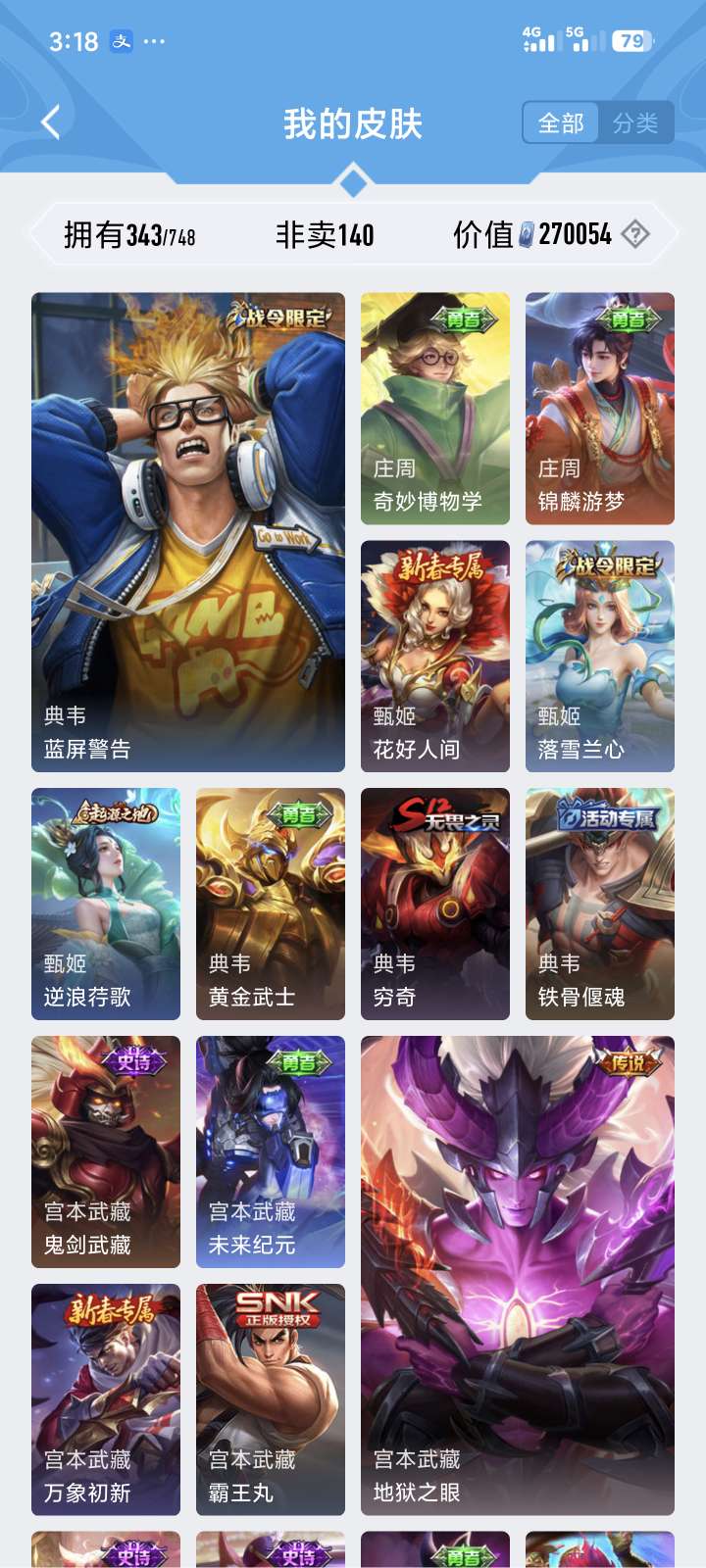Viewport: 706px width, 1568px height.
Task: Switch to the 分类 view
Action: pyautogui.click(x=634, y=122)
